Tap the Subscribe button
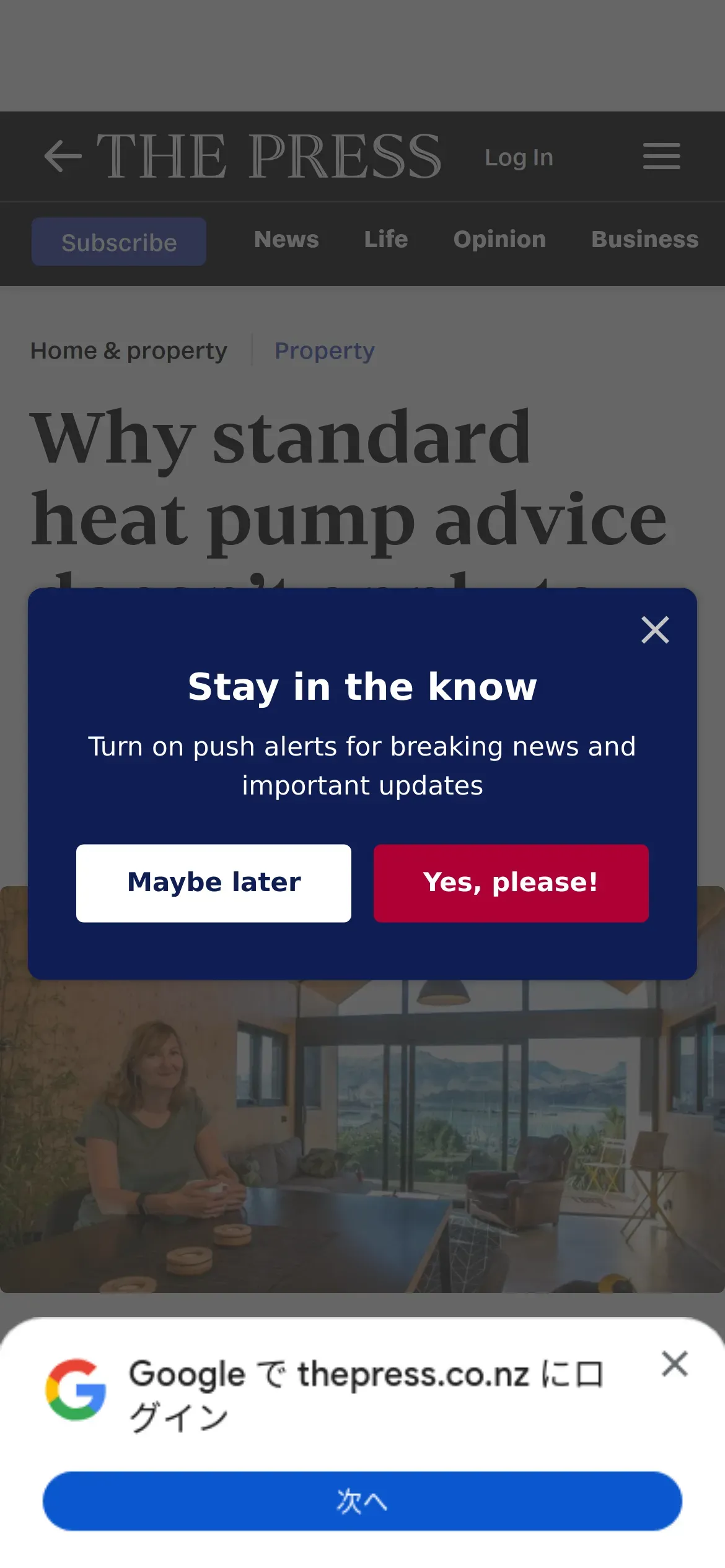725x1568 pixels. [119, 242]
